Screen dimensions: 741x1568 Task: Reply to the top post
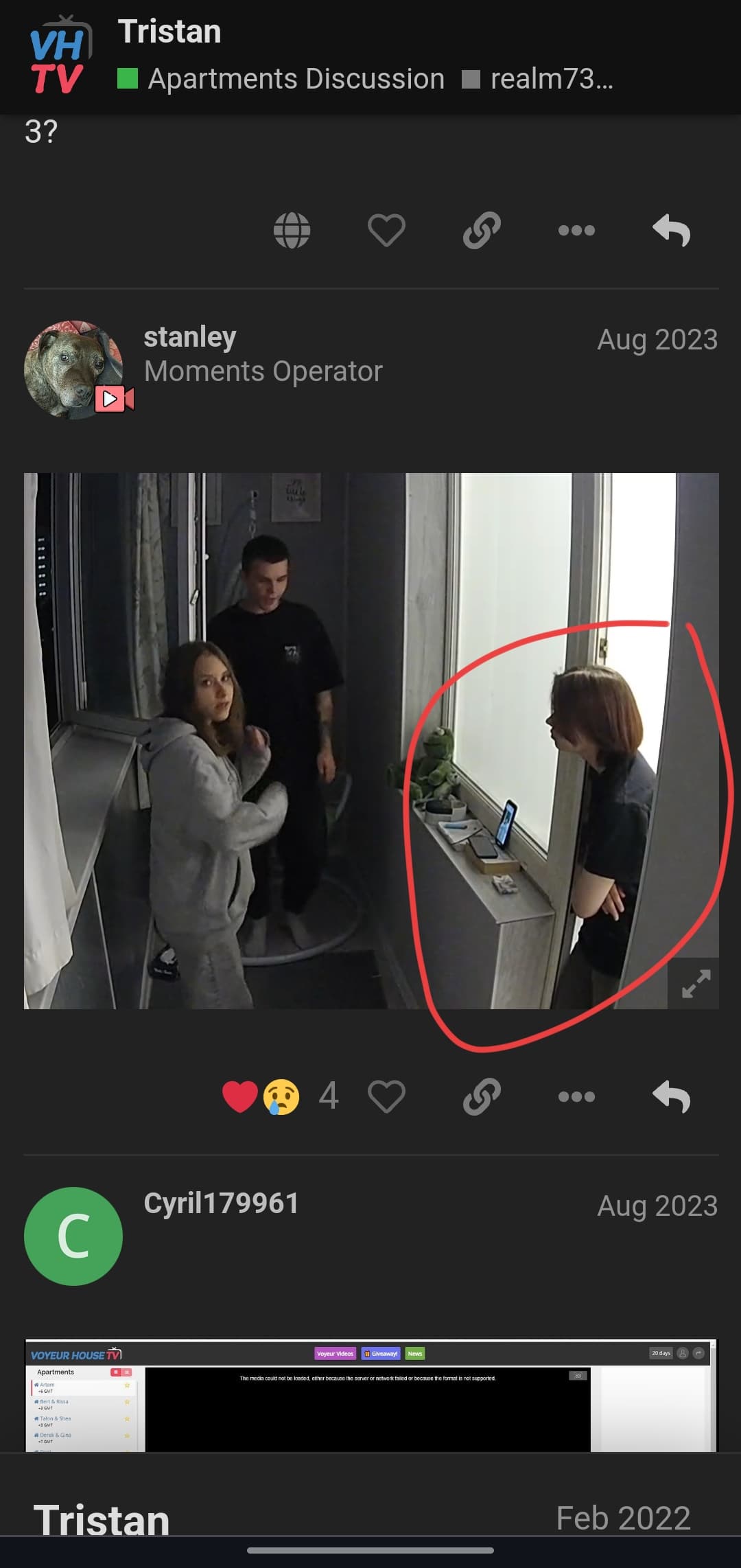coord(671,230)
